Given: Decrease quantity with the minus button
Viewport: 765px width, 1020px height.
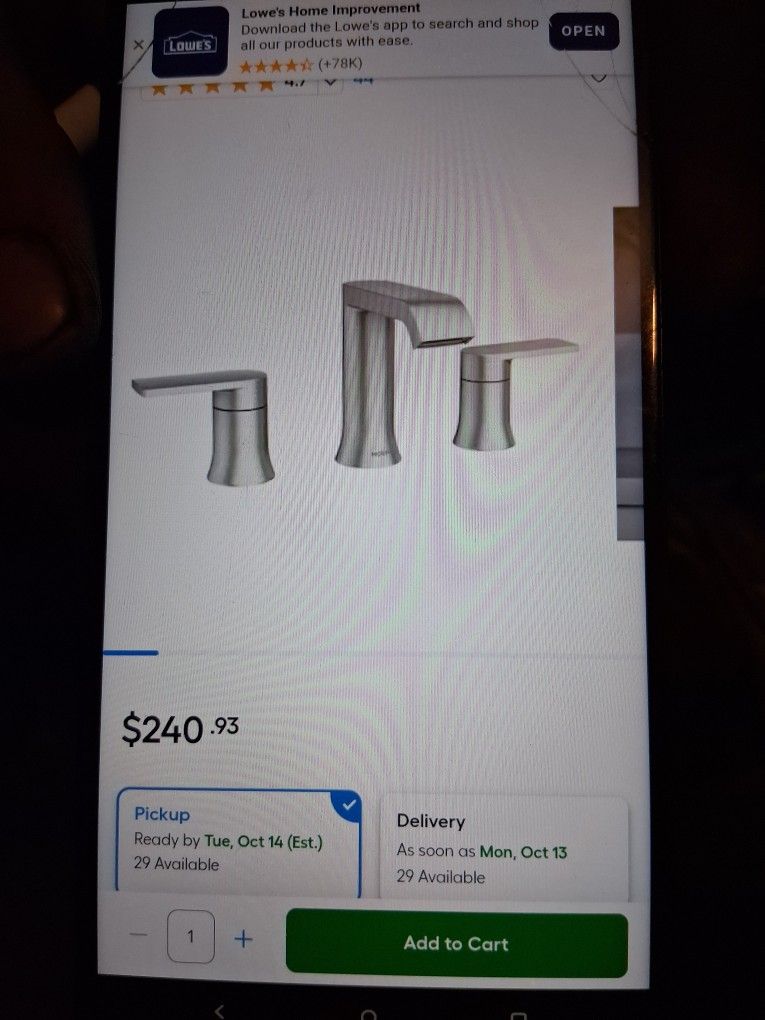Looking at the screenshot, I should pyautogui.click(x=139, y=935).
